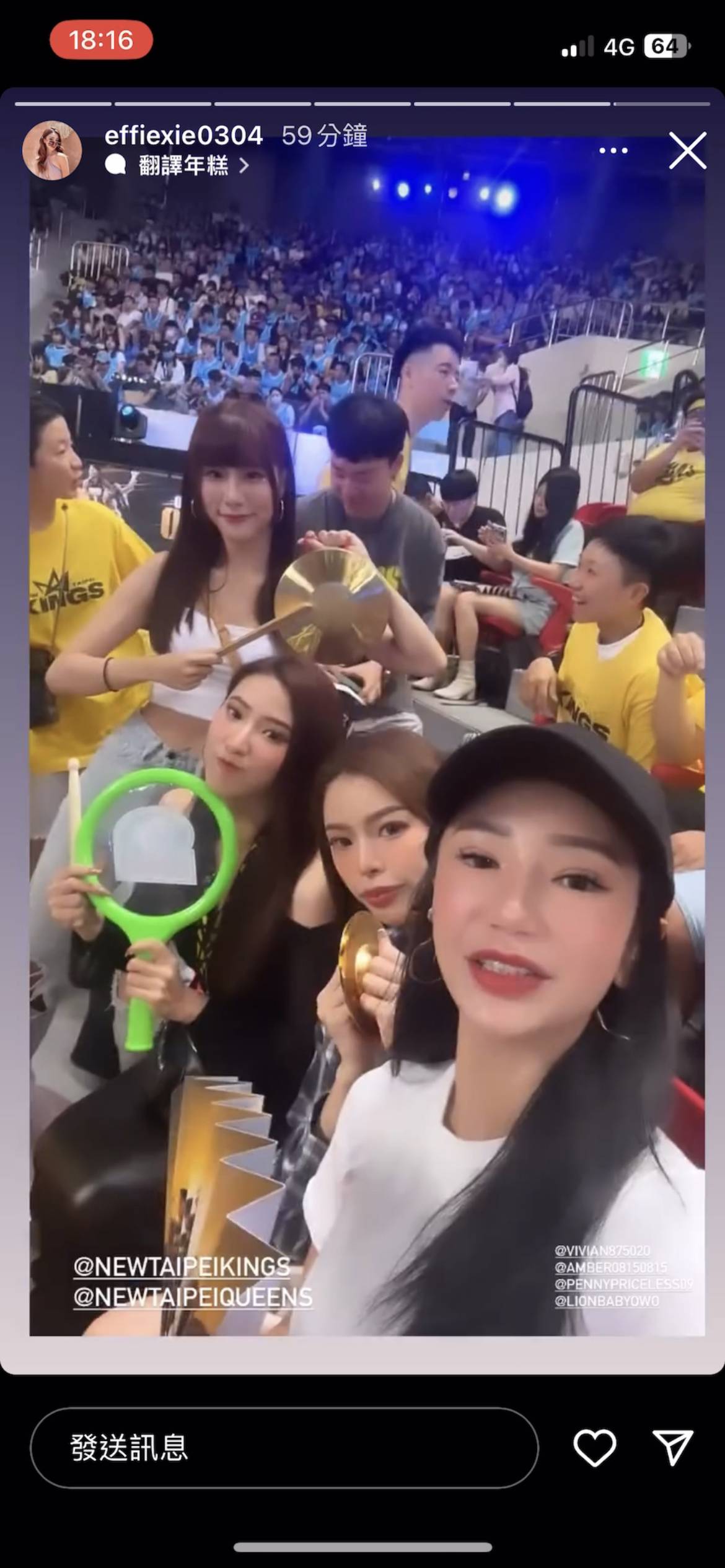Open effiexie0304 profile picture
The width and height of the screenshot is (725, 1568).
click(x=52, y=150)
